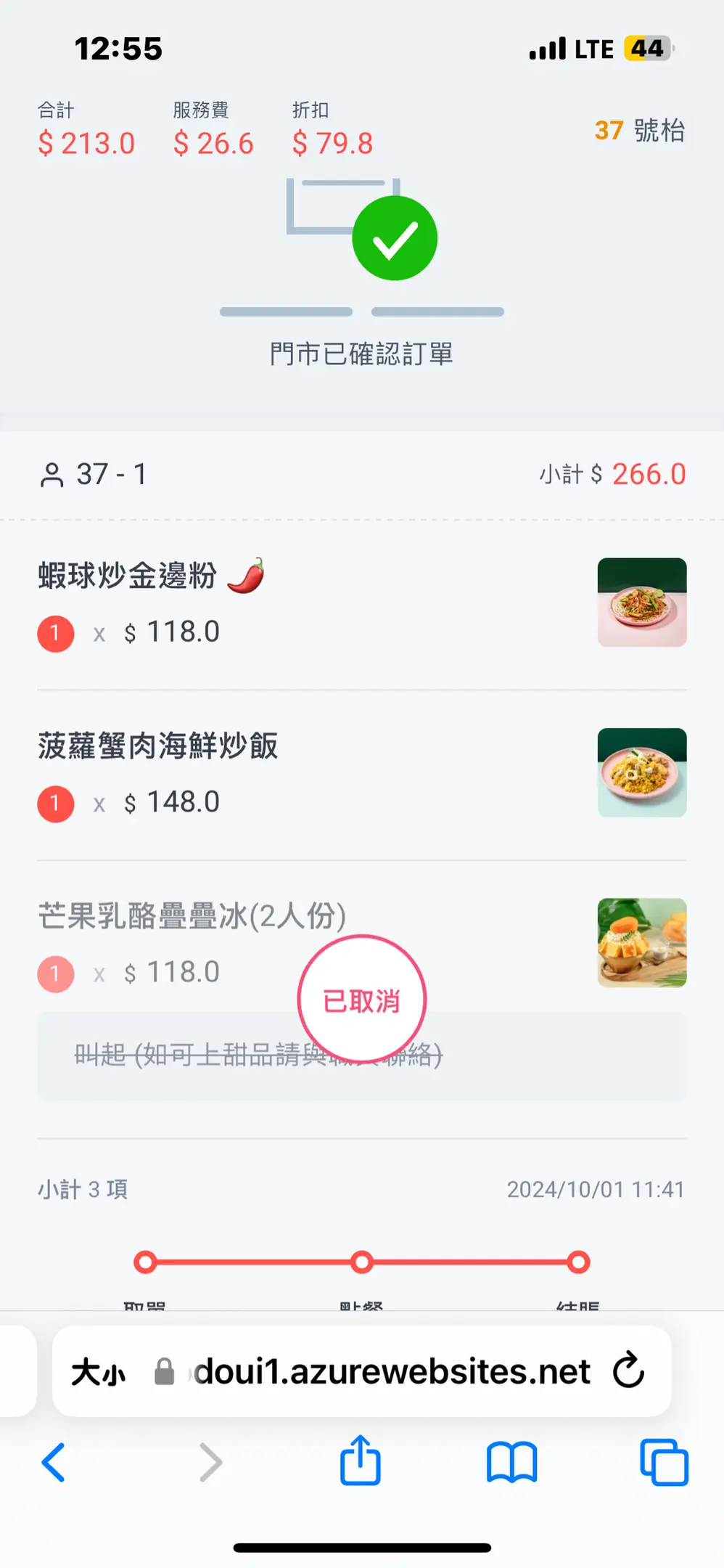Open the 大小 page settings menu
The height and width of the screenshot is (1568, 724).
coord(99,1372)
